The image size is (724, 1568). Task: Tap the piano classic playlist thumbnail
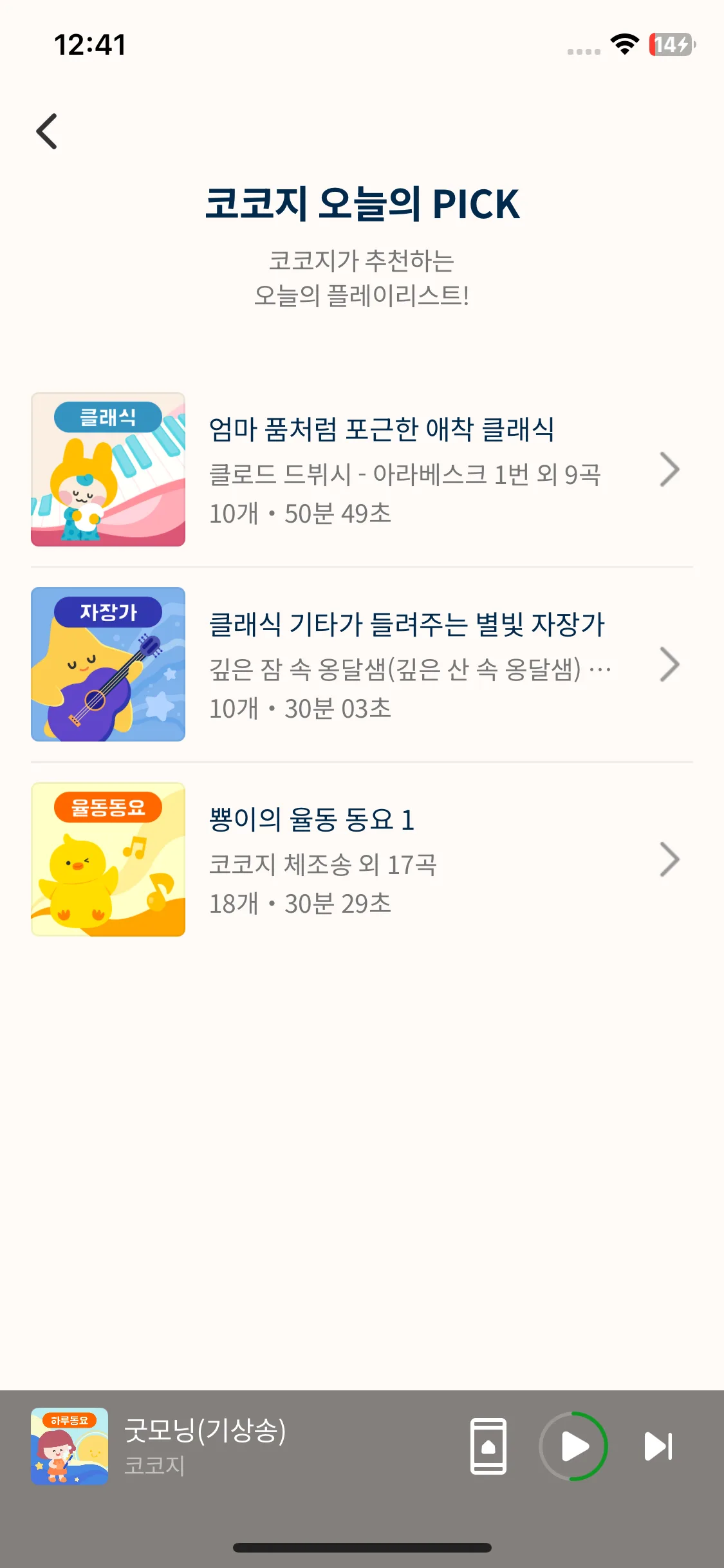click(x=108, y=469)
